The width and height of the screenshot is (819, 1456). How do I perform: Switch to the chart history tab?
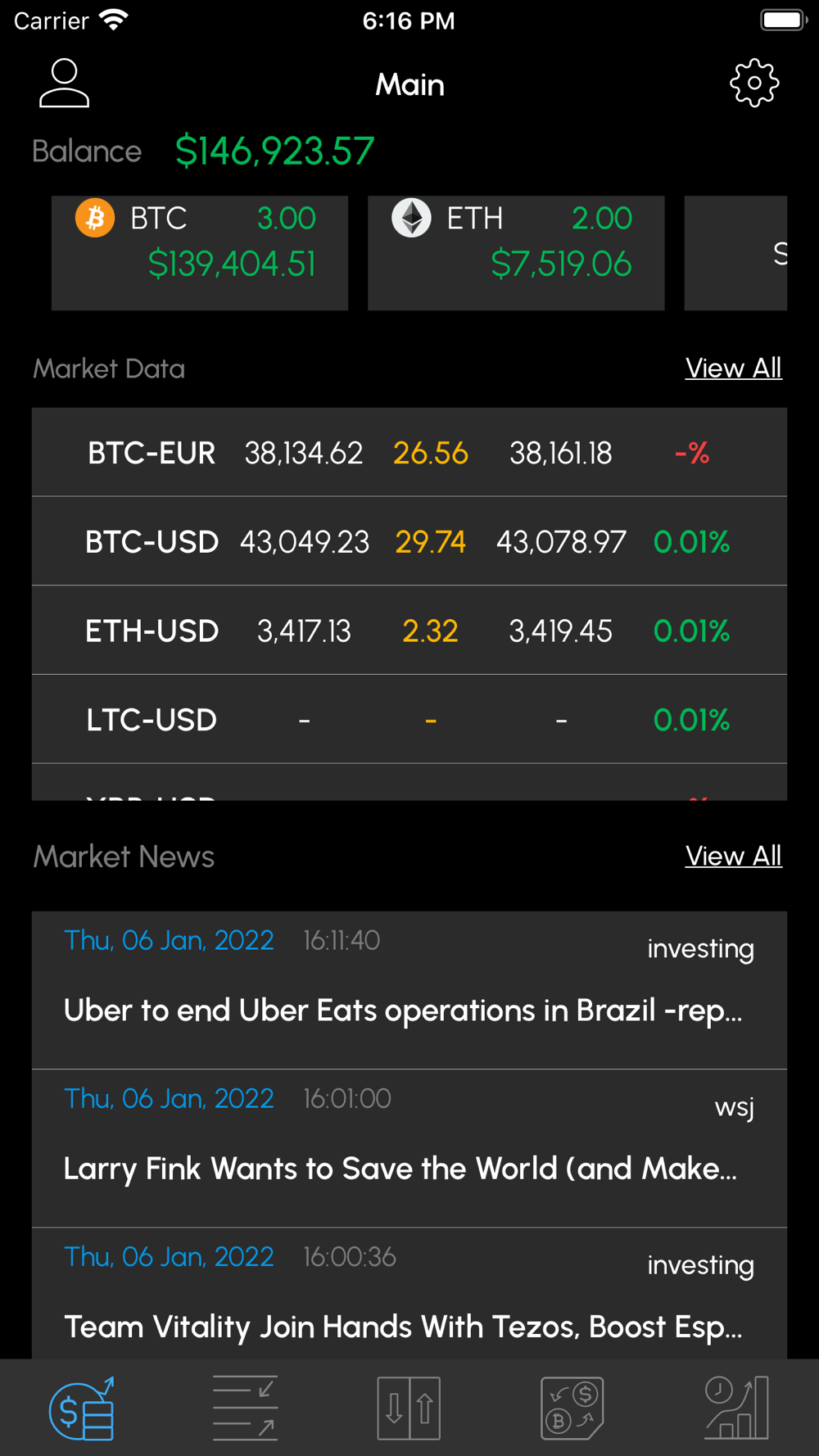pos(736,1409)
